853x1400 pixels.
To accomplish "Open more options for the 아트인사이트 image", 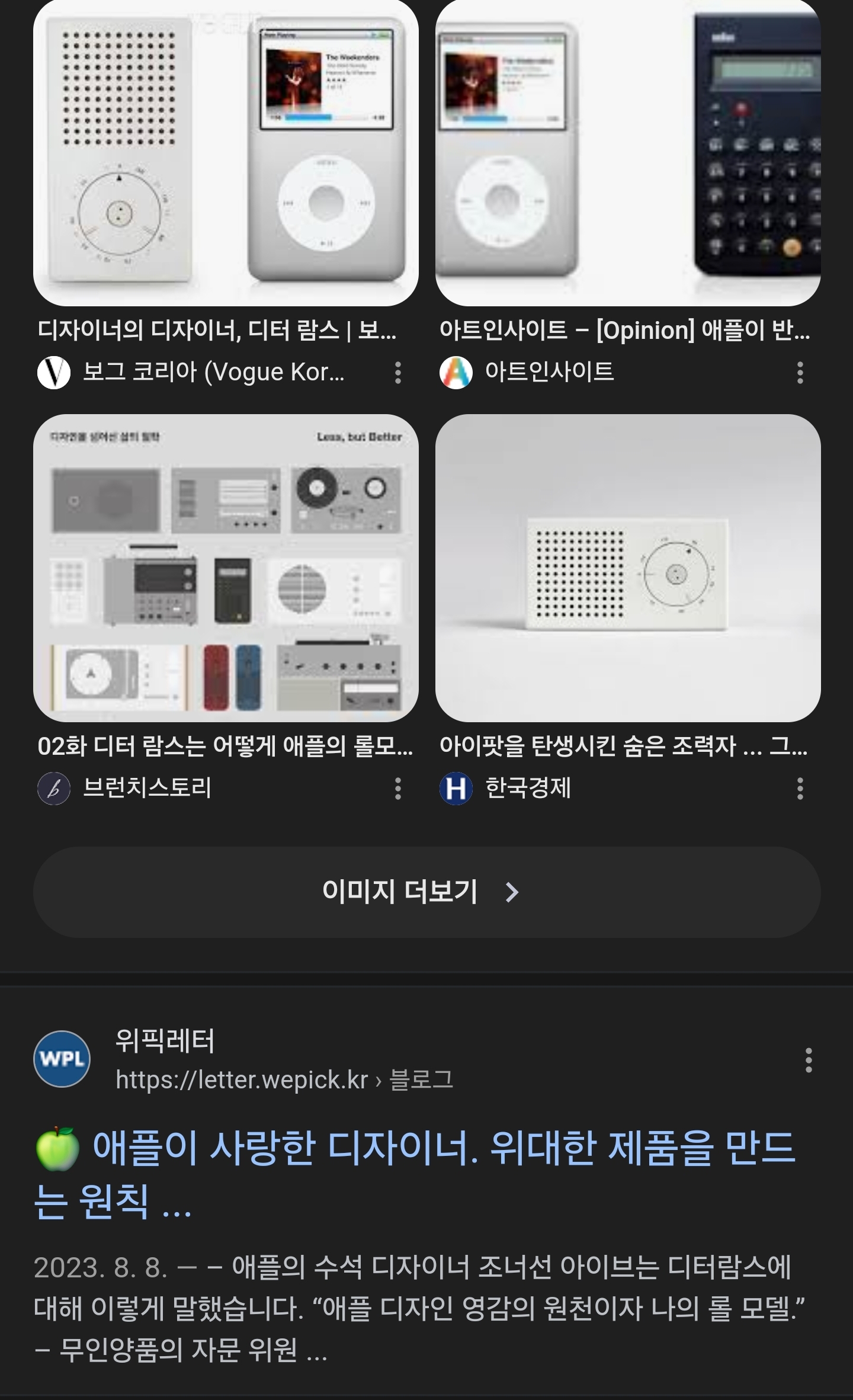I will pyautogui.click(x=800, y=373).
